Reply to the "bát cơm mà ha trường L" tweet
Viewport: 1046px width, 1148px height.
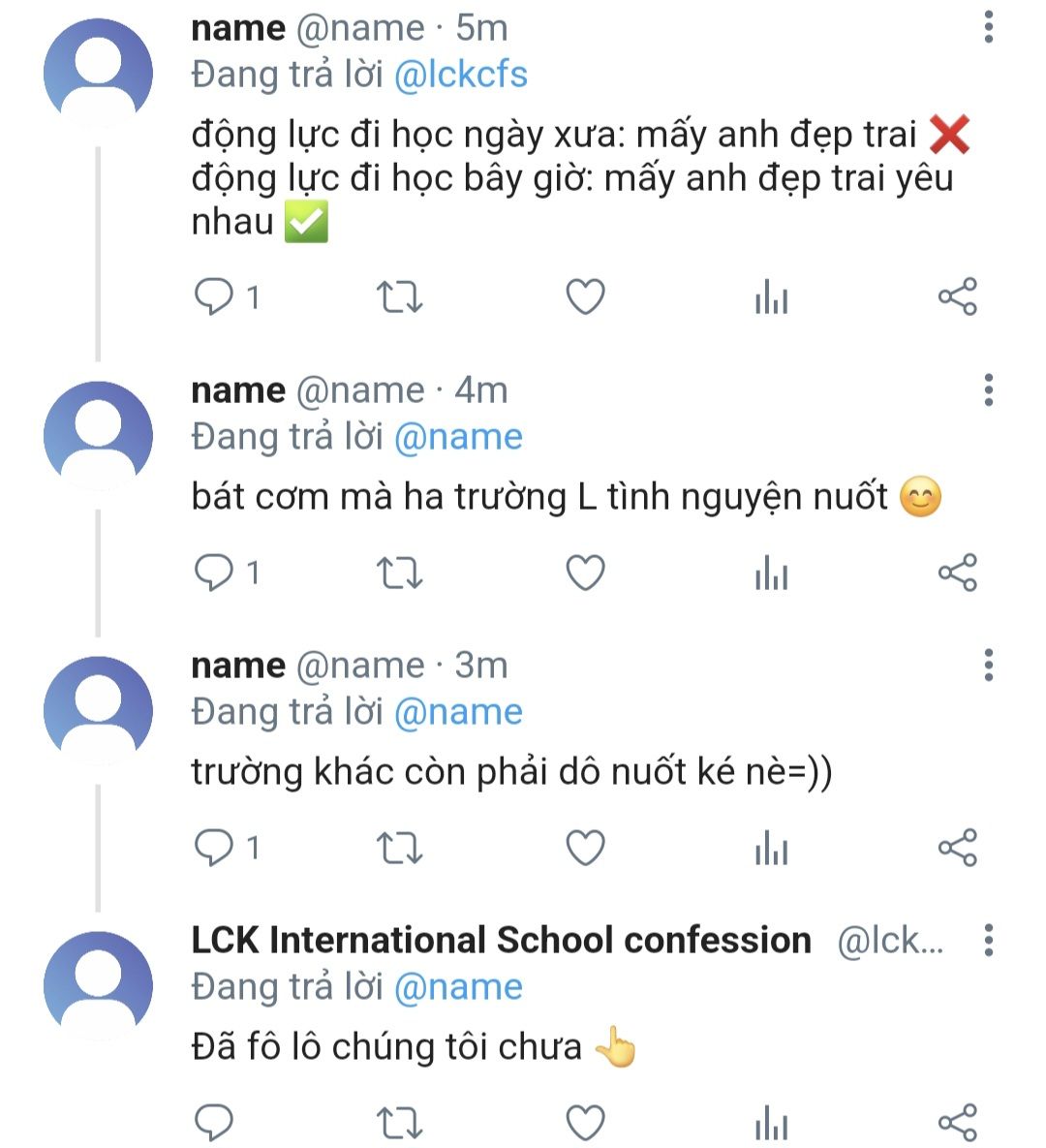tap(213, 573)
